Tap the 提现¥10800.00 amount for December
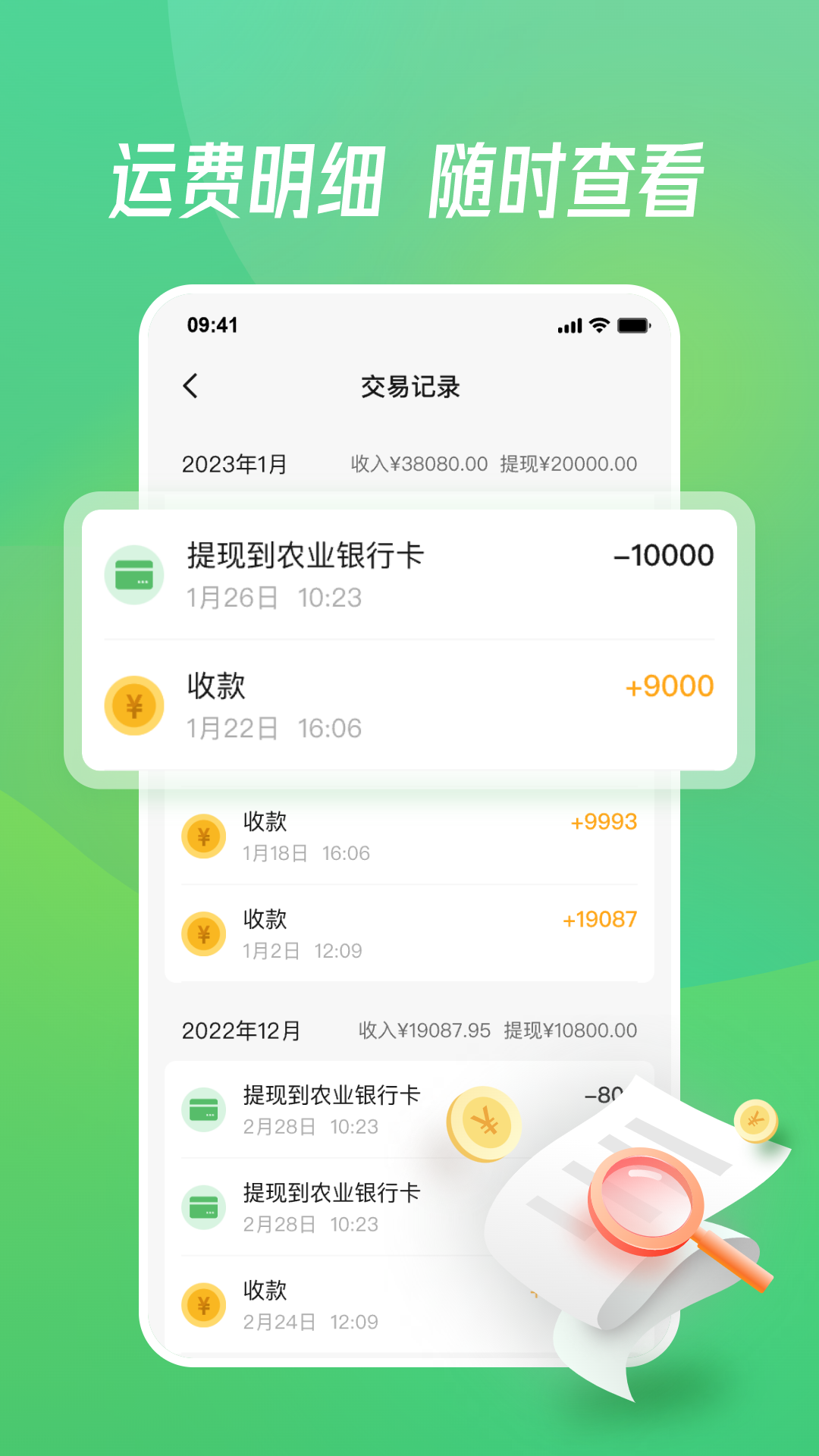This screenshot has width=819, height=1456. tap(571, 1031)
